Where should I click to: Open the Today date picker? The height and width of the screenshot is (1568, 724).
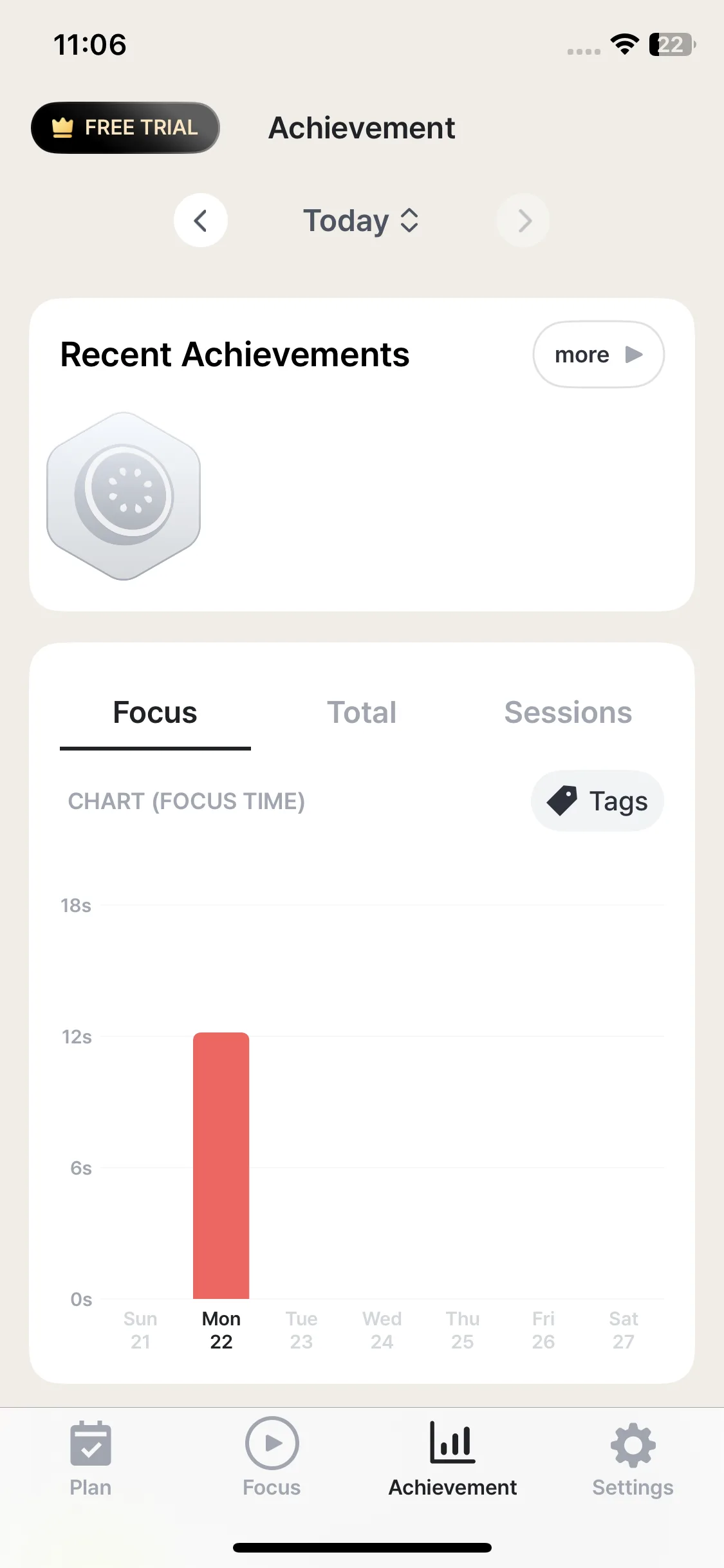(x=361, y=221)
